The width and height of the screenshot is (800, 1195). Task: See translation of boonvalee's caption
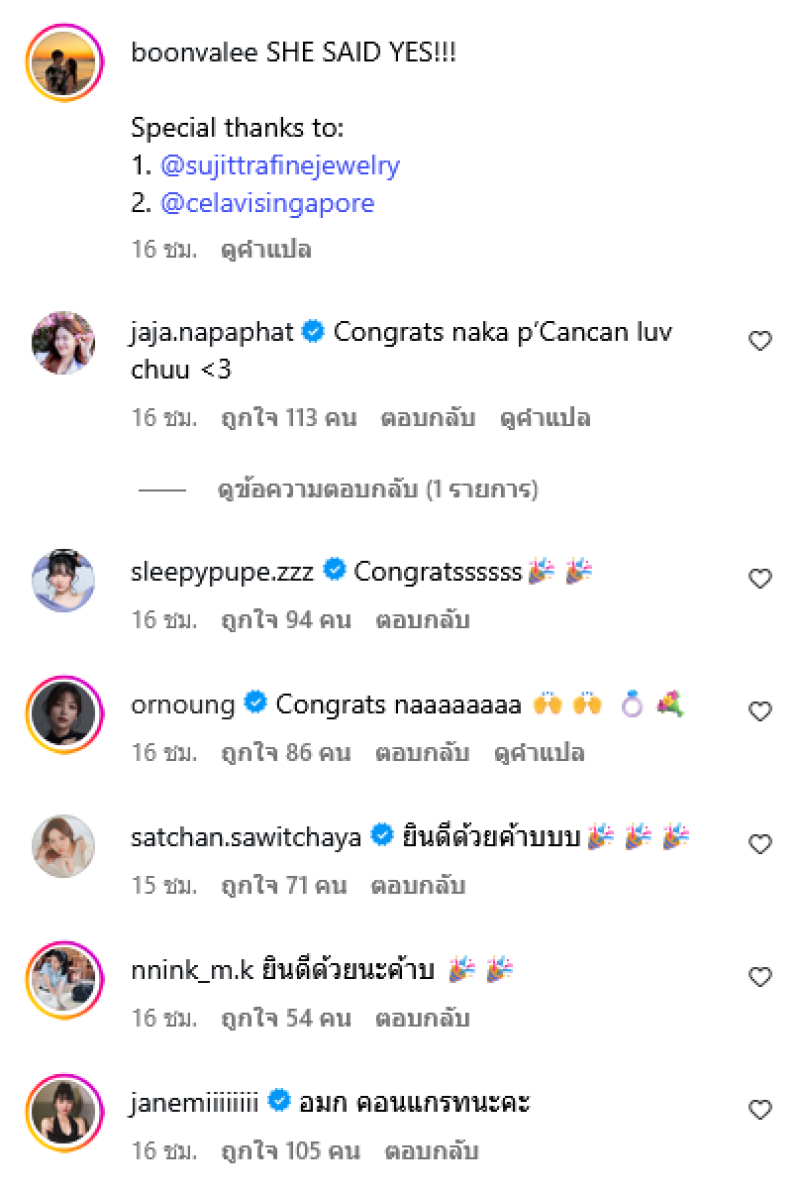coord(265,250)
